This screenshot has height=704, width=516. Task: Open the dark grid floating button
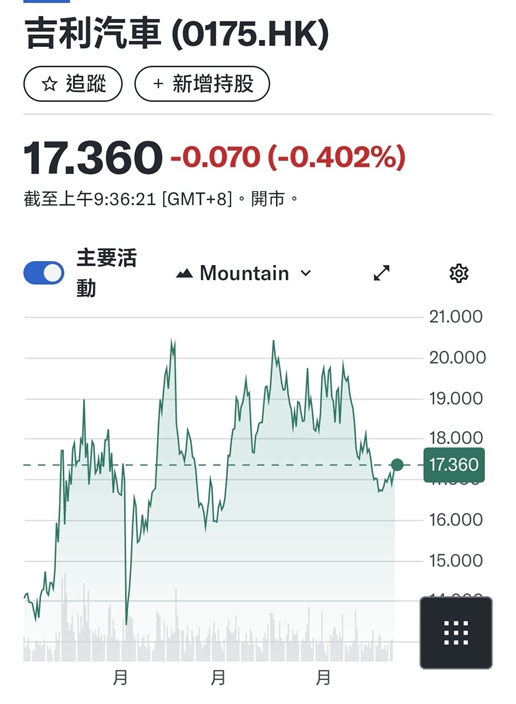tap(456, 633)
